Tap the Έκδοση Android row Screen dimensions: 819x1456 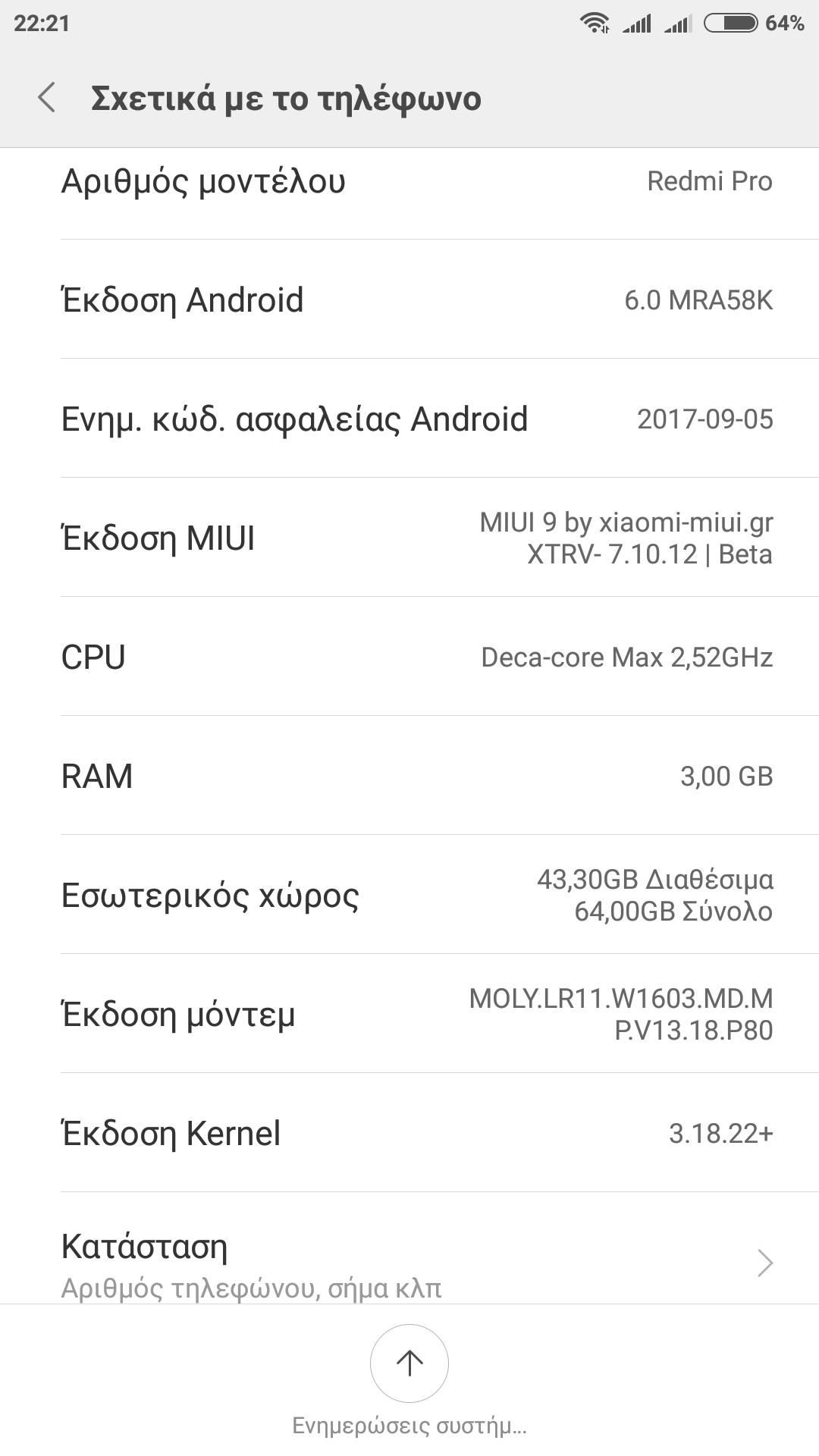(x=409, y=300)
